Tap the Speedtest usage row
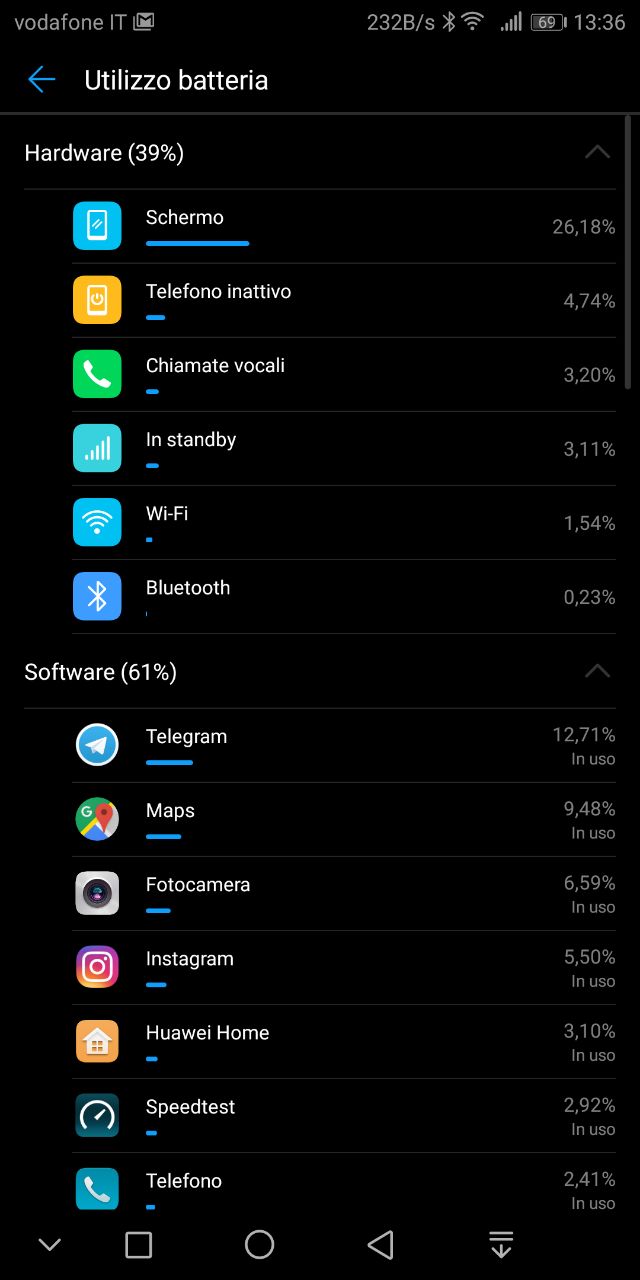 click(344, 1116)
